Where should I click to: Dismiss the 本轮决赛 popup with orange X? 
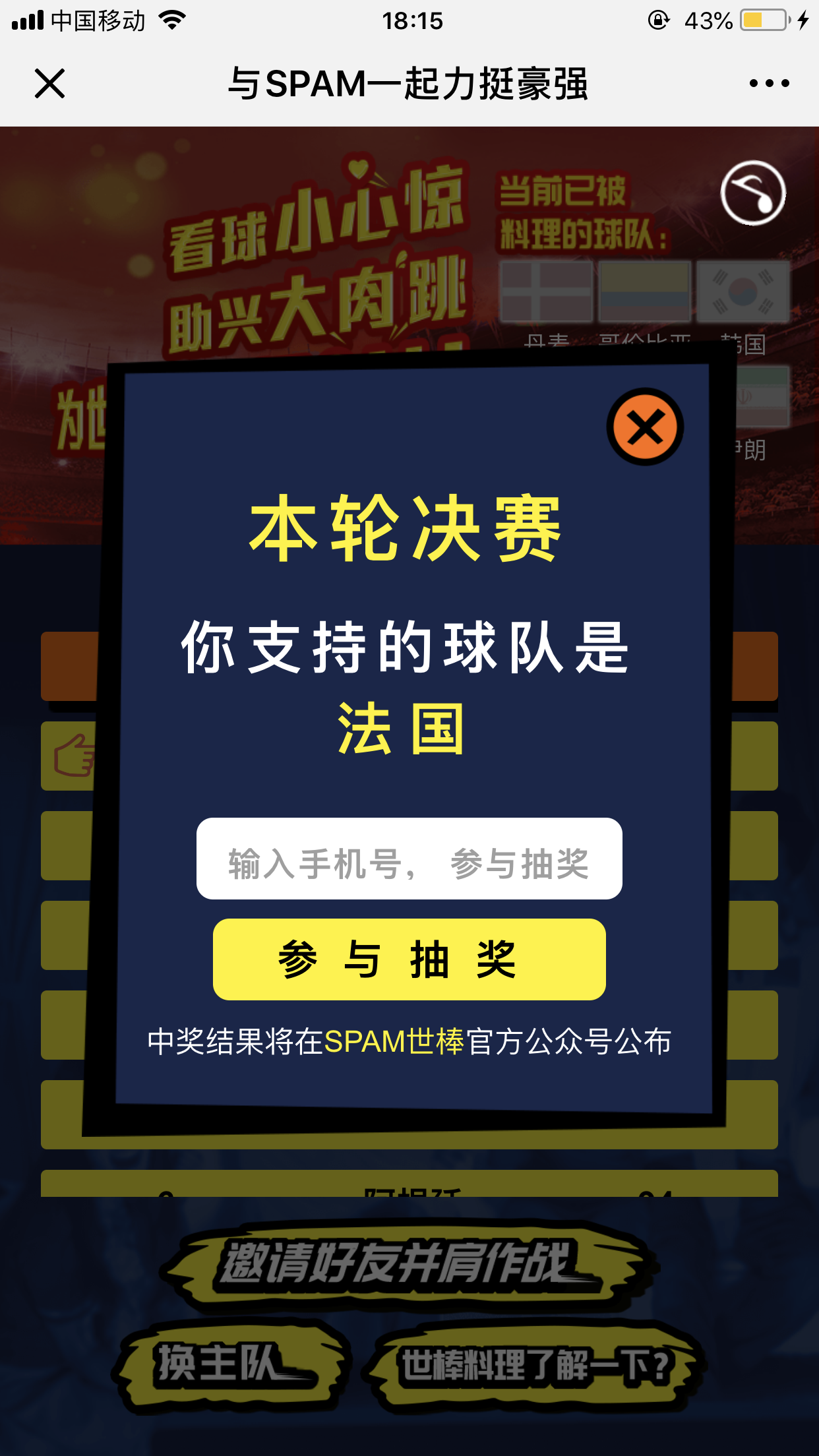click(645, 427)
